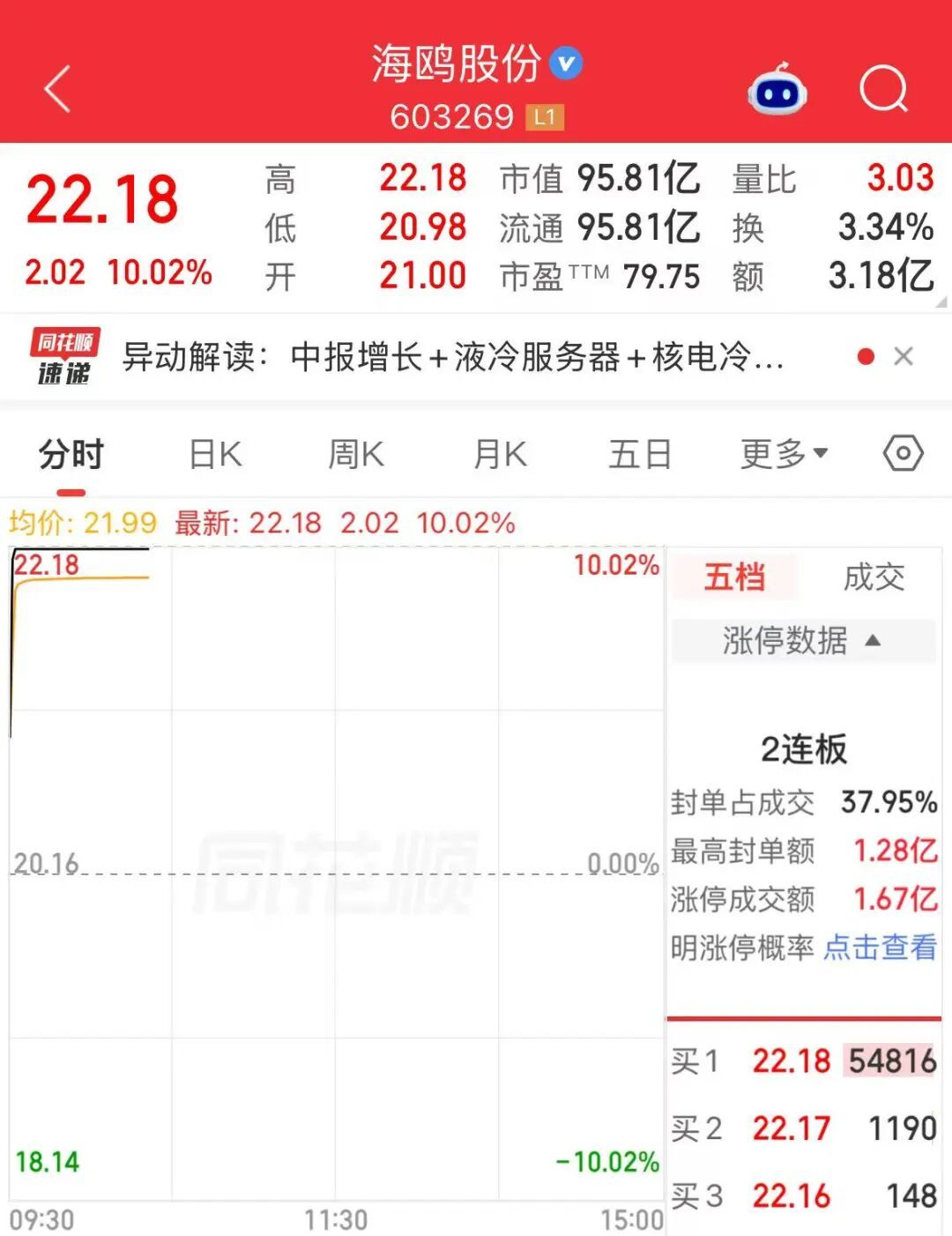Open the robot AI assistant icon
952x1236 pixels.
[x=777, y=89]
